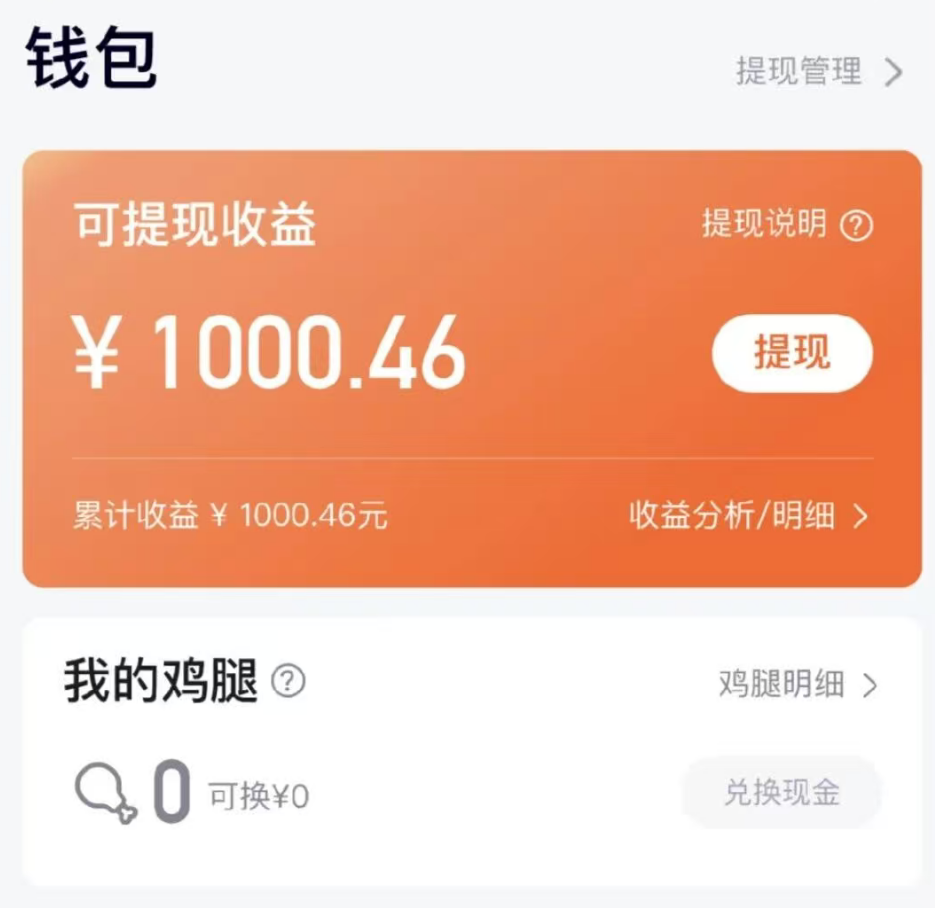The image size is (935, 908).
Task: Open 鸡腿明细 drumstick details
Action: coord(797,685)
